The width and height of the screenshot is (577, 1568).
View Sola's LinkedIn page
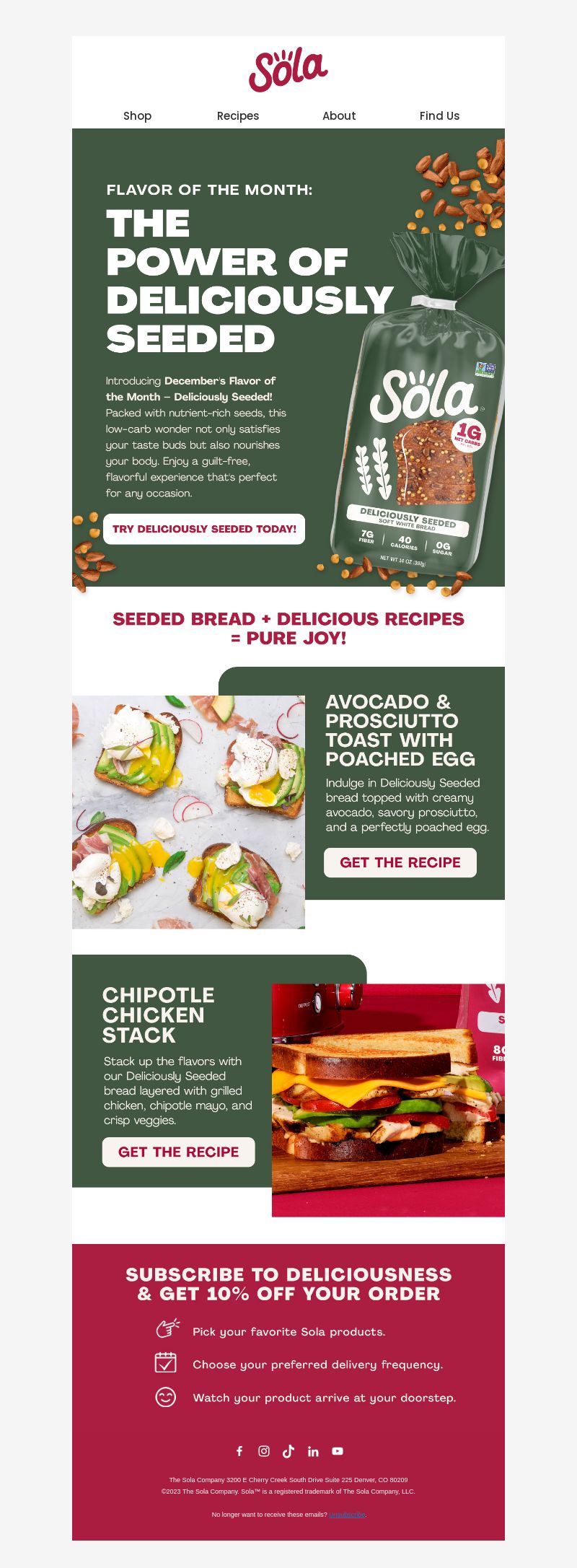pos(313,1451)
